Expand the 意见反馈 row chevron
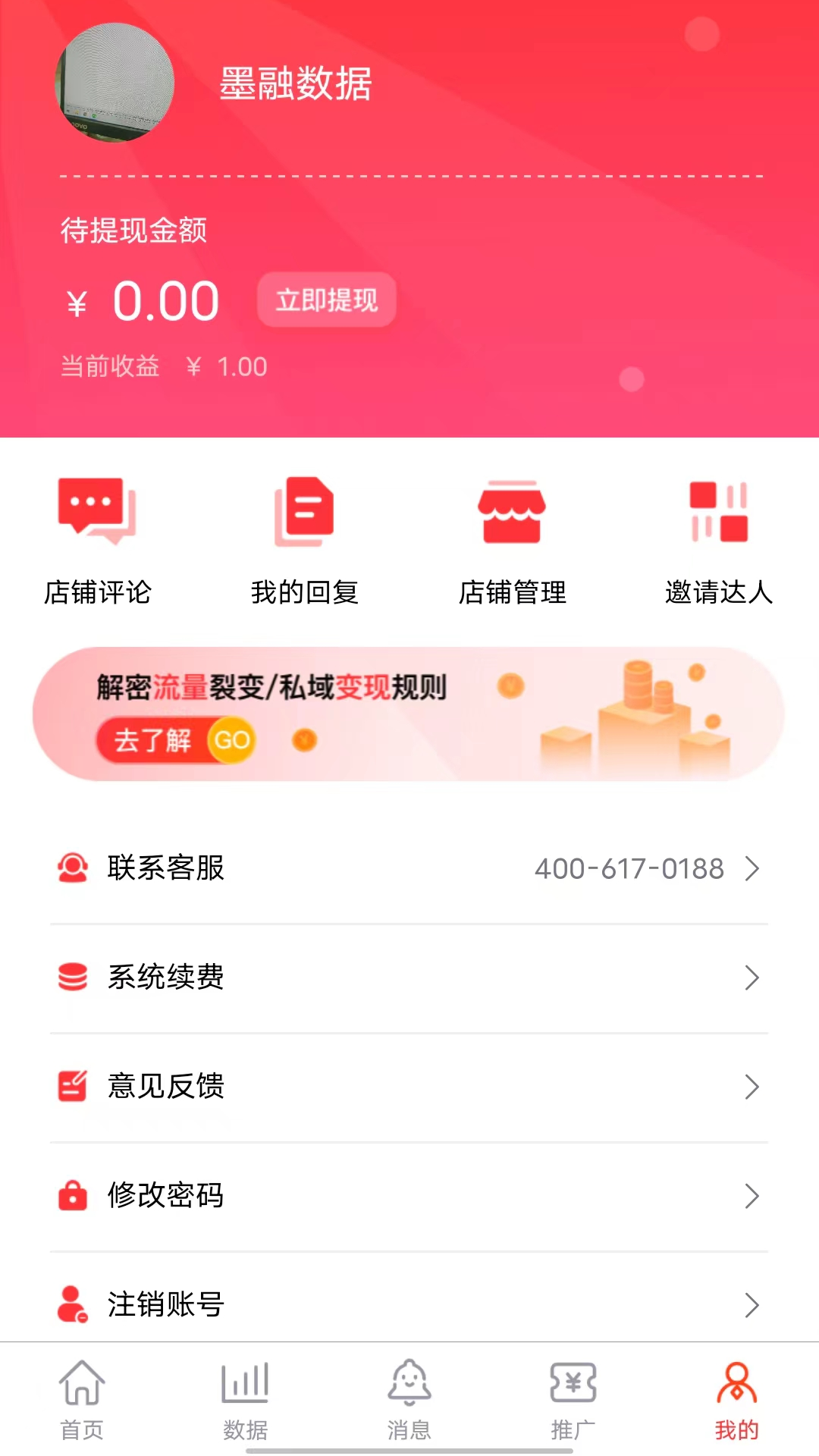This screenshot has width=819, height=1456. pos(752,1087)
